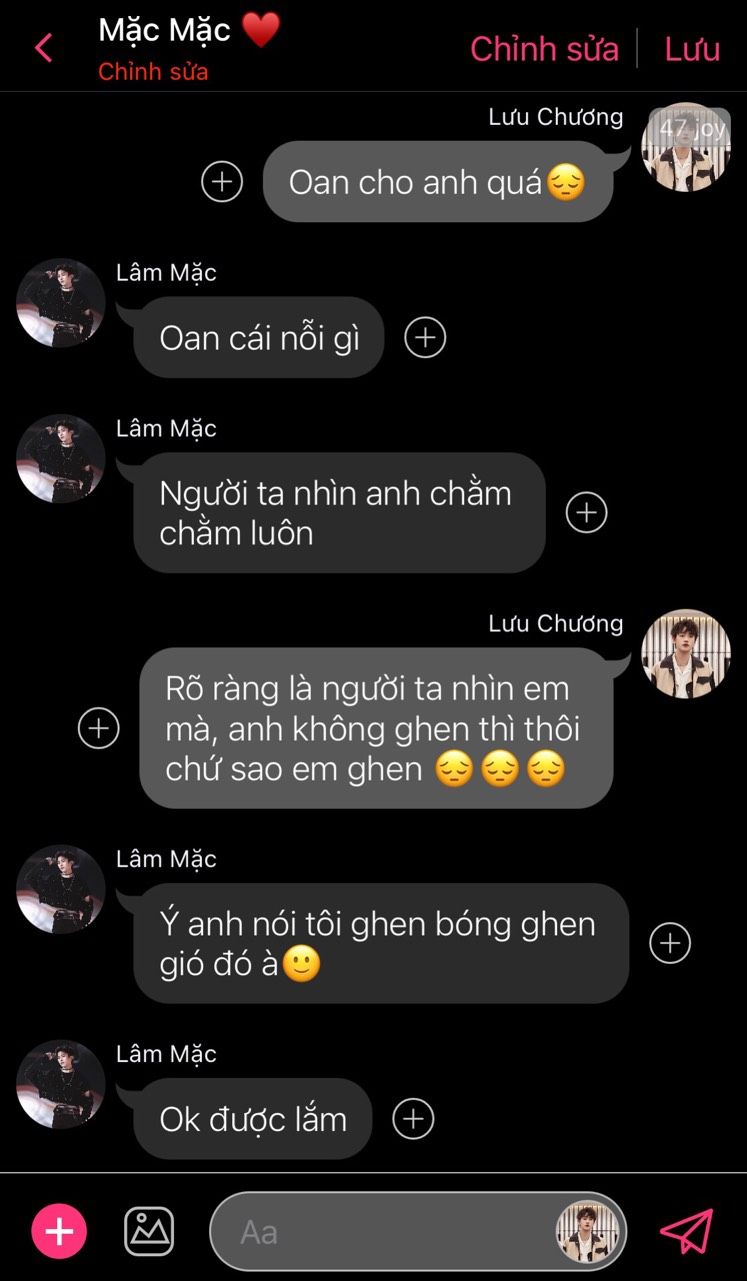The image size is (747, 1281).
Task: Tap plus next to 'Oan cho anh quá'
Action: pos(222,182)
